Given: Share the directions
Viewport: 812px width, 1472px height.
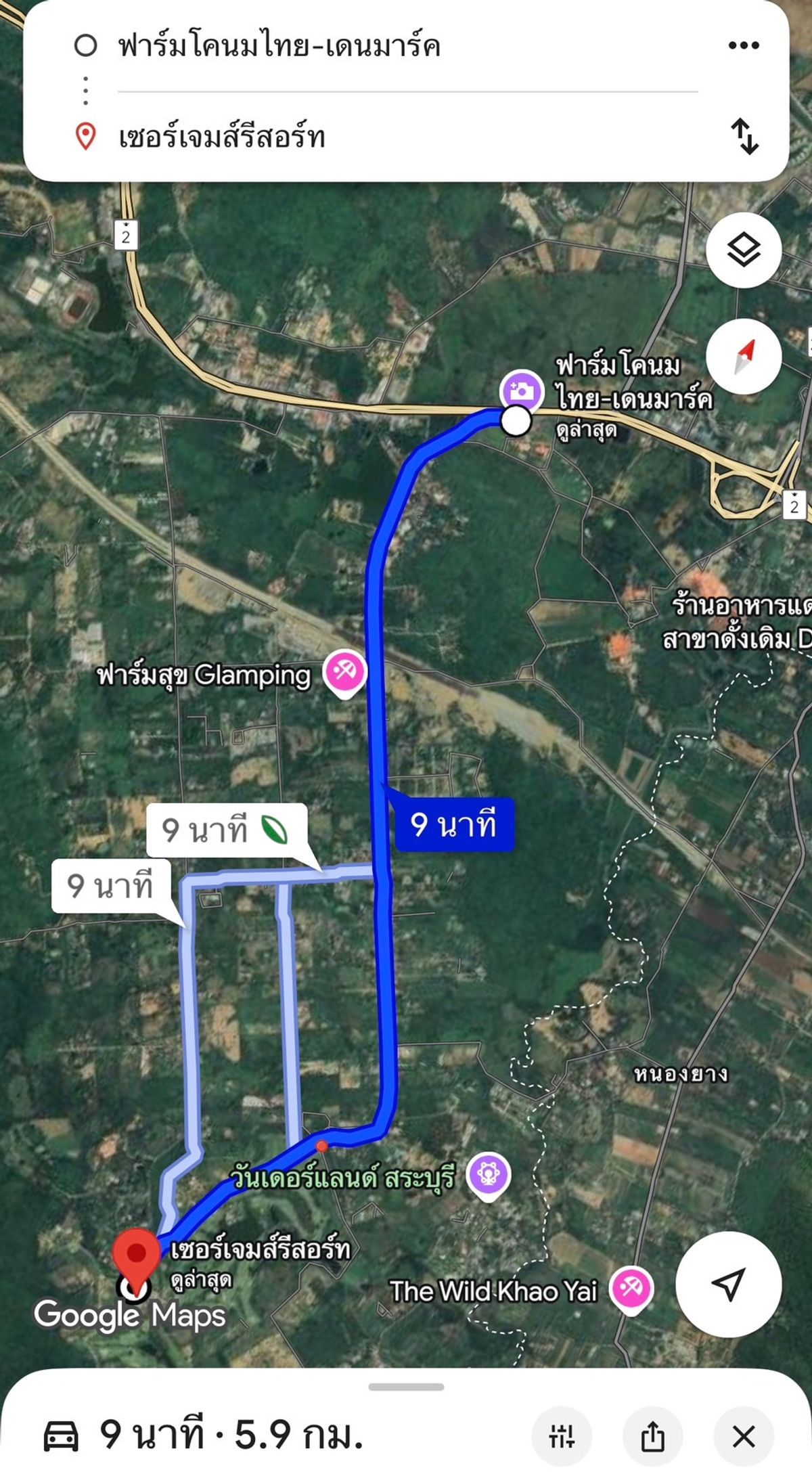Looking at the screenshot, I should (652, 1436).
